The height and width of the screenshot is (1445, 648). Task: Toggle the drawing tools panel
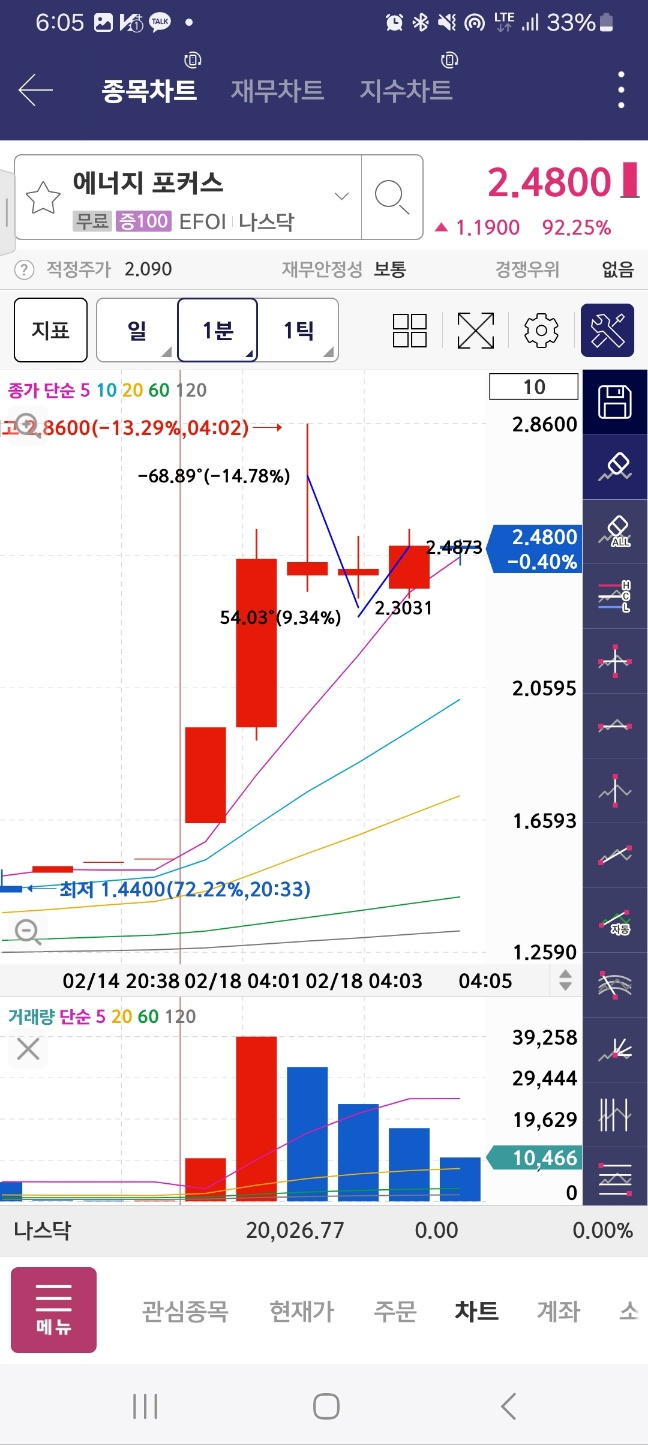pyautogui.click(x=607, y=330)
